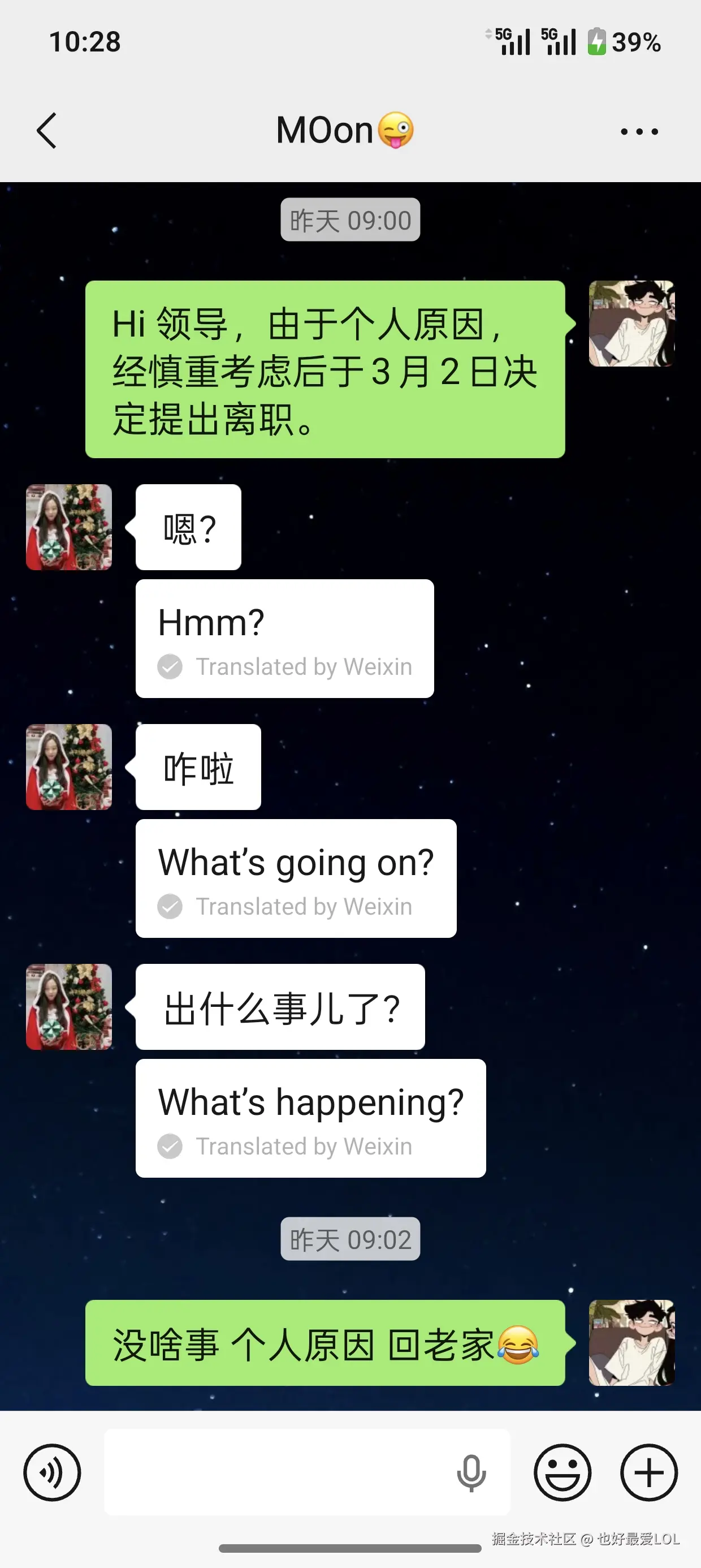Tap the avatar beside '咋啦' message
Viewport: 701px width, 1568px height.
pyautogui.click(x=69, y=768)
